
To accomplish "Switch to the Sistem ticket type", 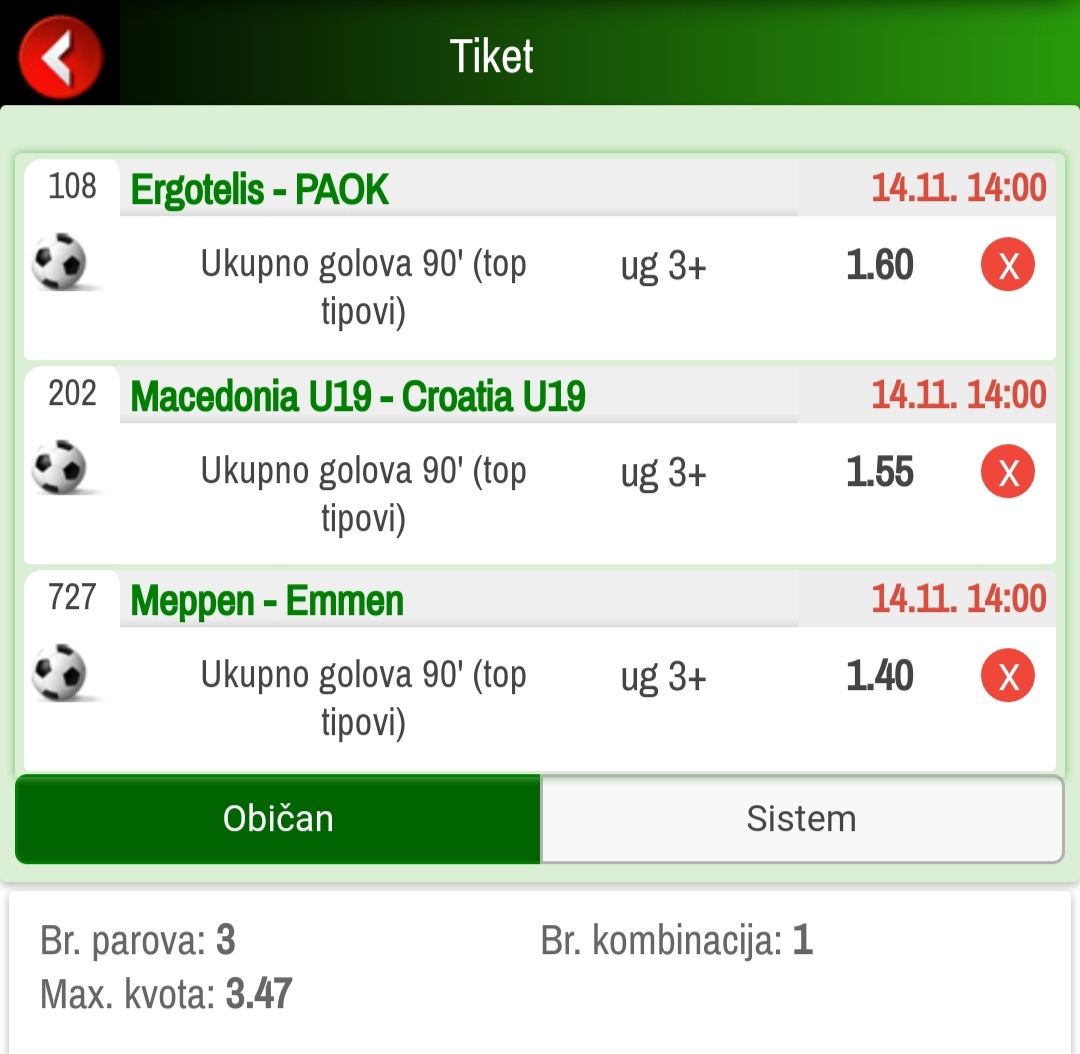I will click(801, 819).
